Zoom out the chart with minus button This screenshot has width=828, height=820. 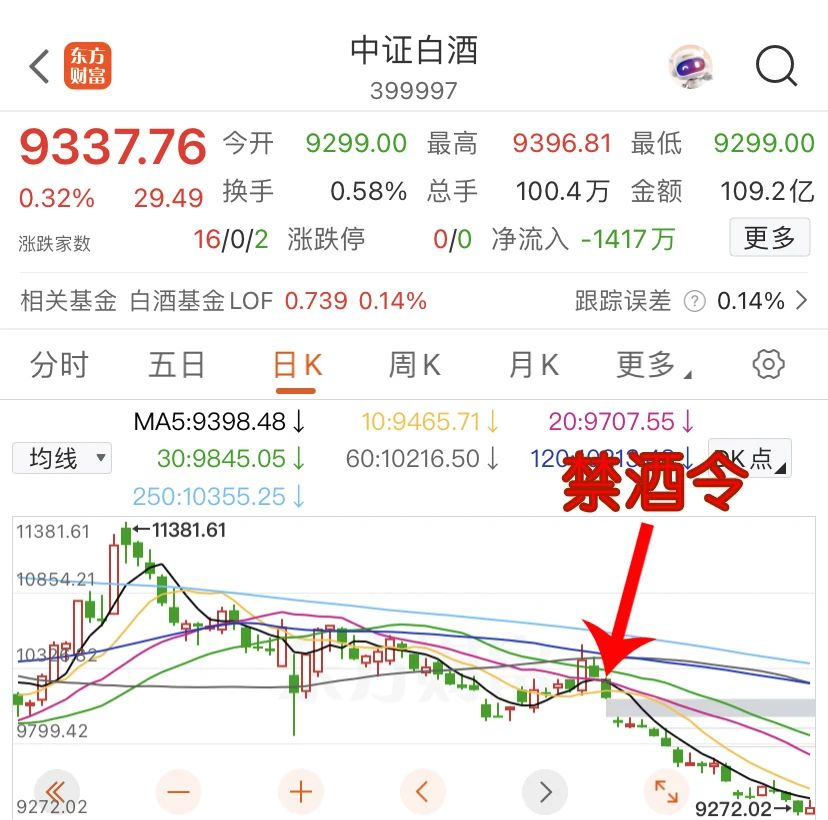pos(179,792)
